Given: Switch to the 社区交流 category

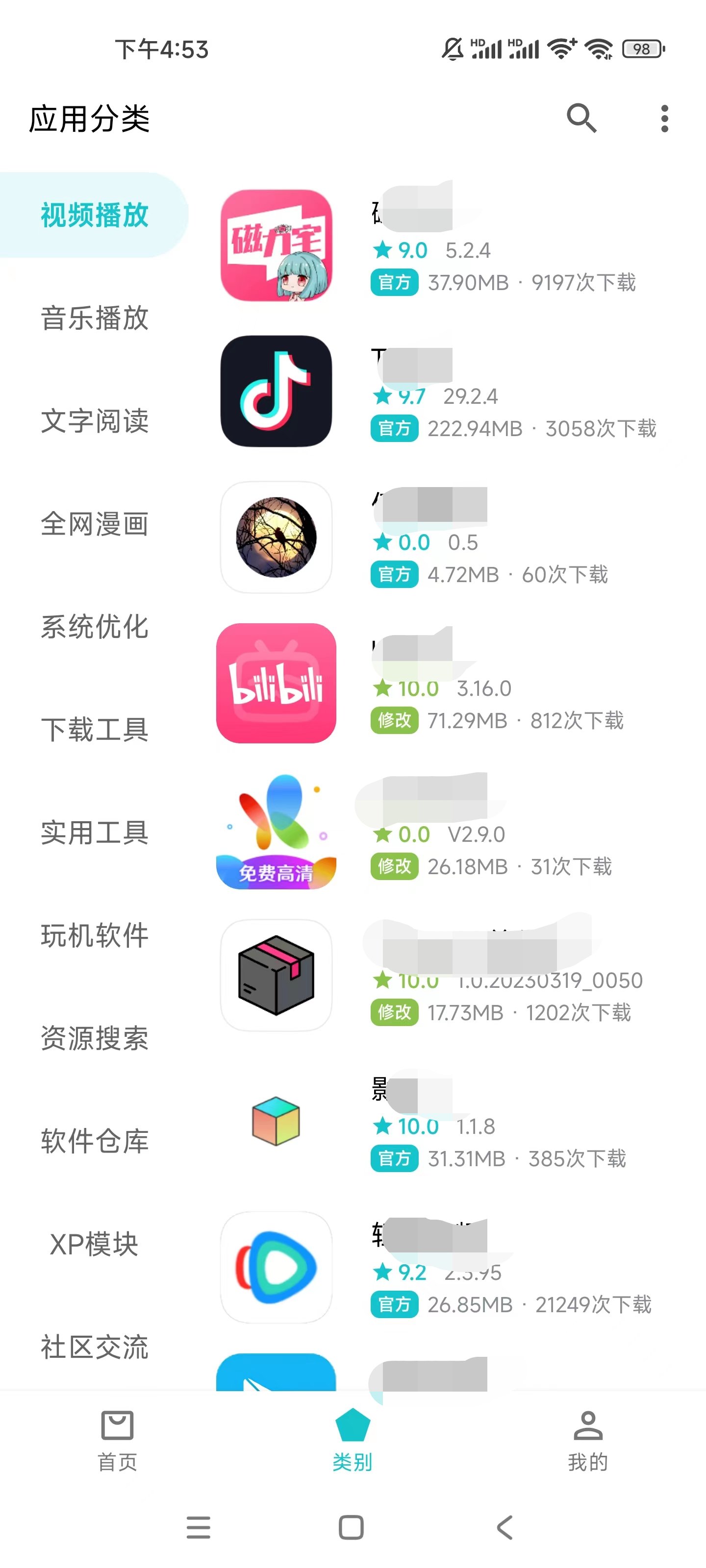Looking at the screenshot, I should tap(95, 1347).
